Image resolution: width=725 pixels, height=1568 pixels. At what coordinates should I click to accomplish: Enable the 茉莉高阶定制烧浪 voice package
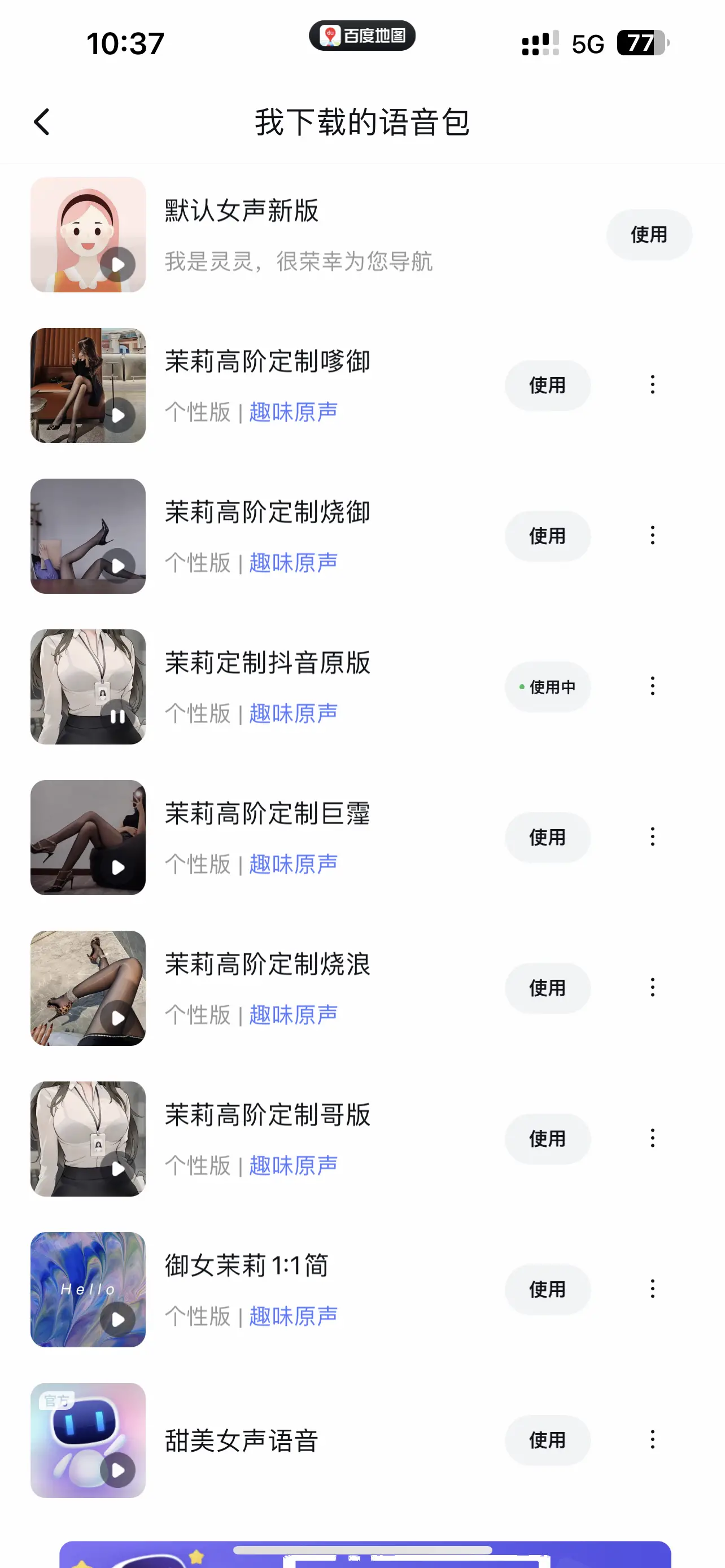[x=547, y=988]
